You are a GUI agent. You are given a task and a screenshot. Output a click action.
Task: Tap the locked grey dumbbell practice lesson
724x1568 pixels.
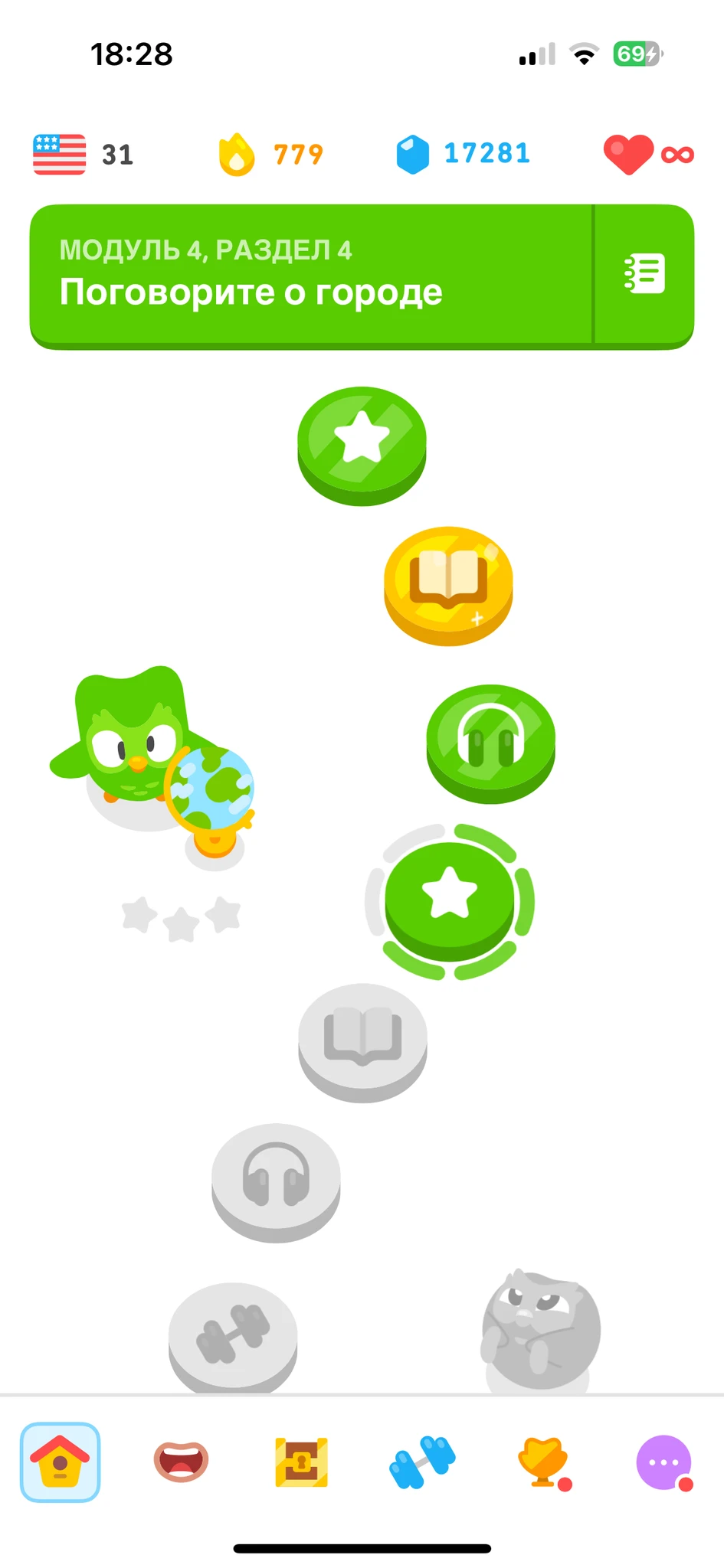pos(233,1338)
